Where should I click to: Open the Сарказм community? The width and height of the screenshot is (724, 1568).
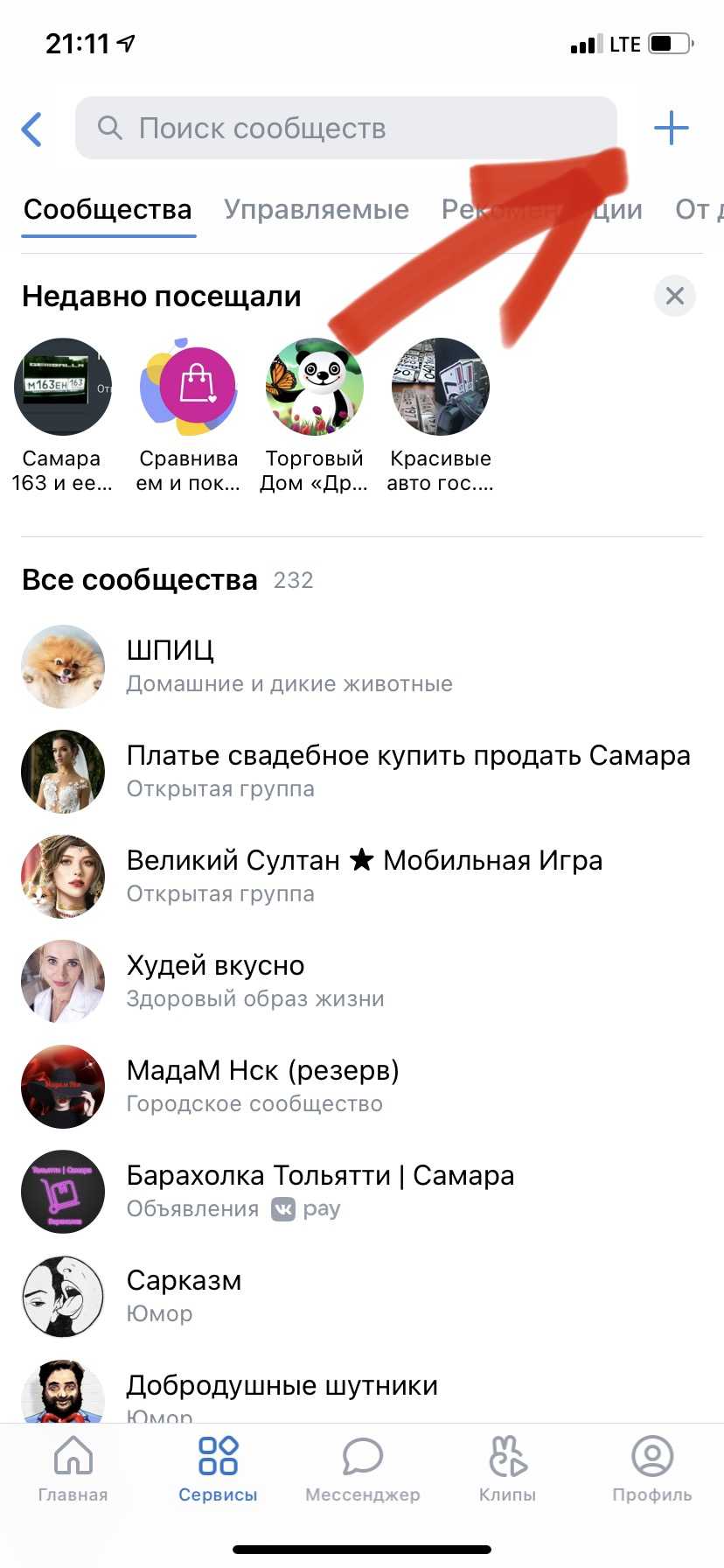point(184,1296)
